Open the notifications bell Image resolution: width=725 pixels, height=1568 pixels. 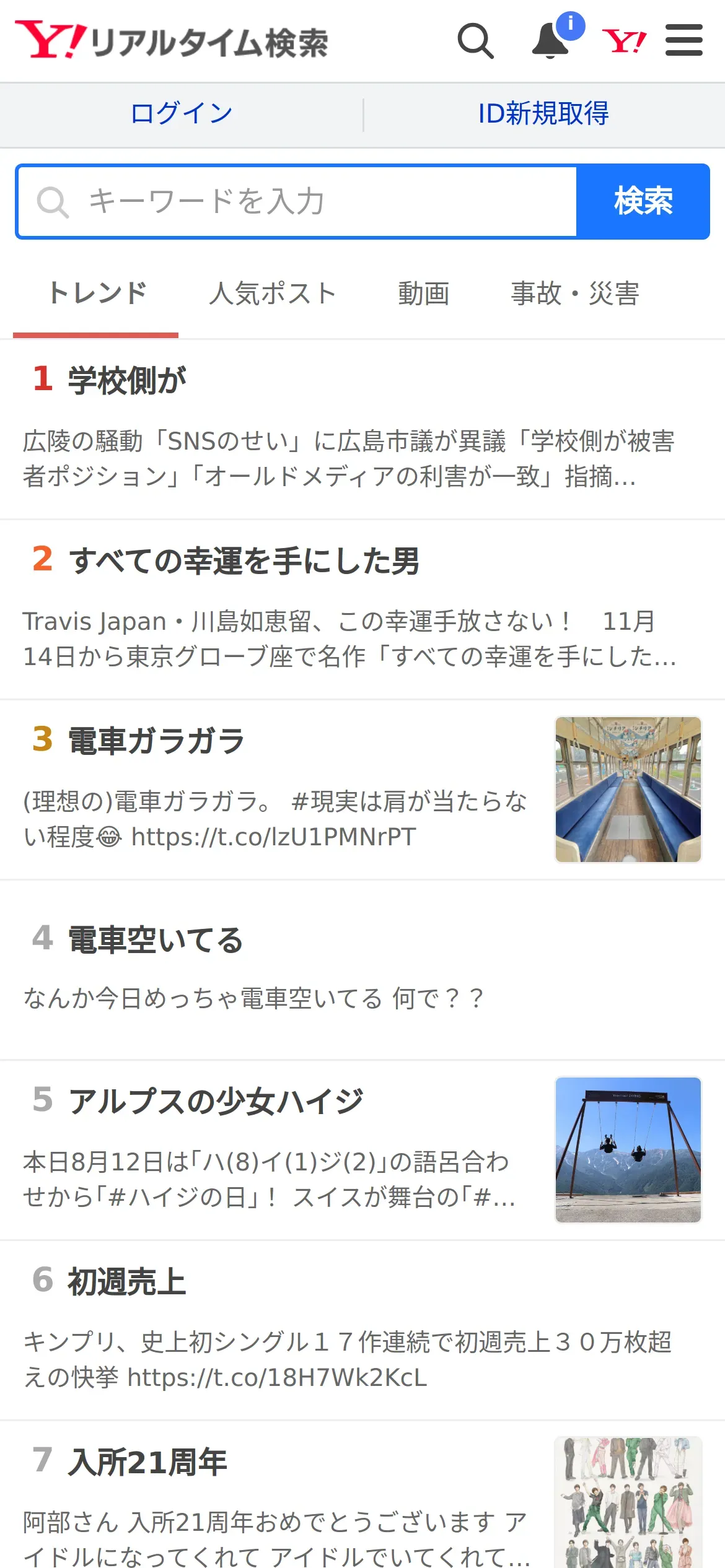pyautogui.click(x=551, y=41)
